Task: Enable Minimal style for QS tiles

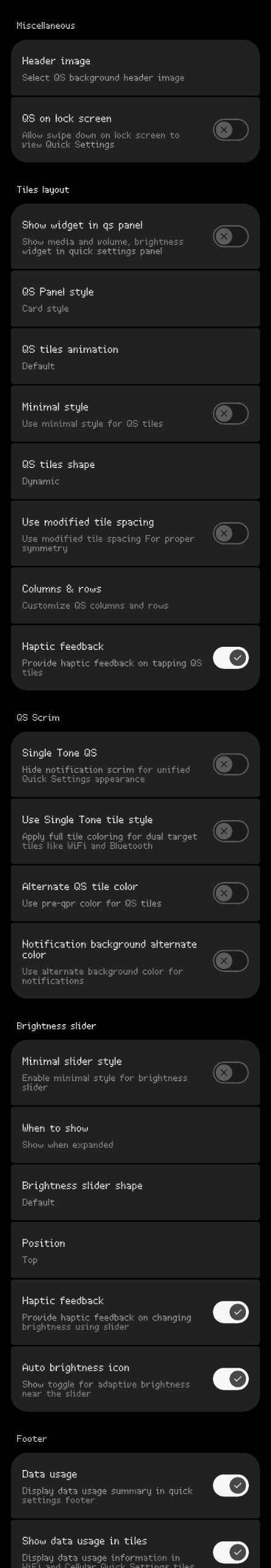Action: click(x=231, y=414)
